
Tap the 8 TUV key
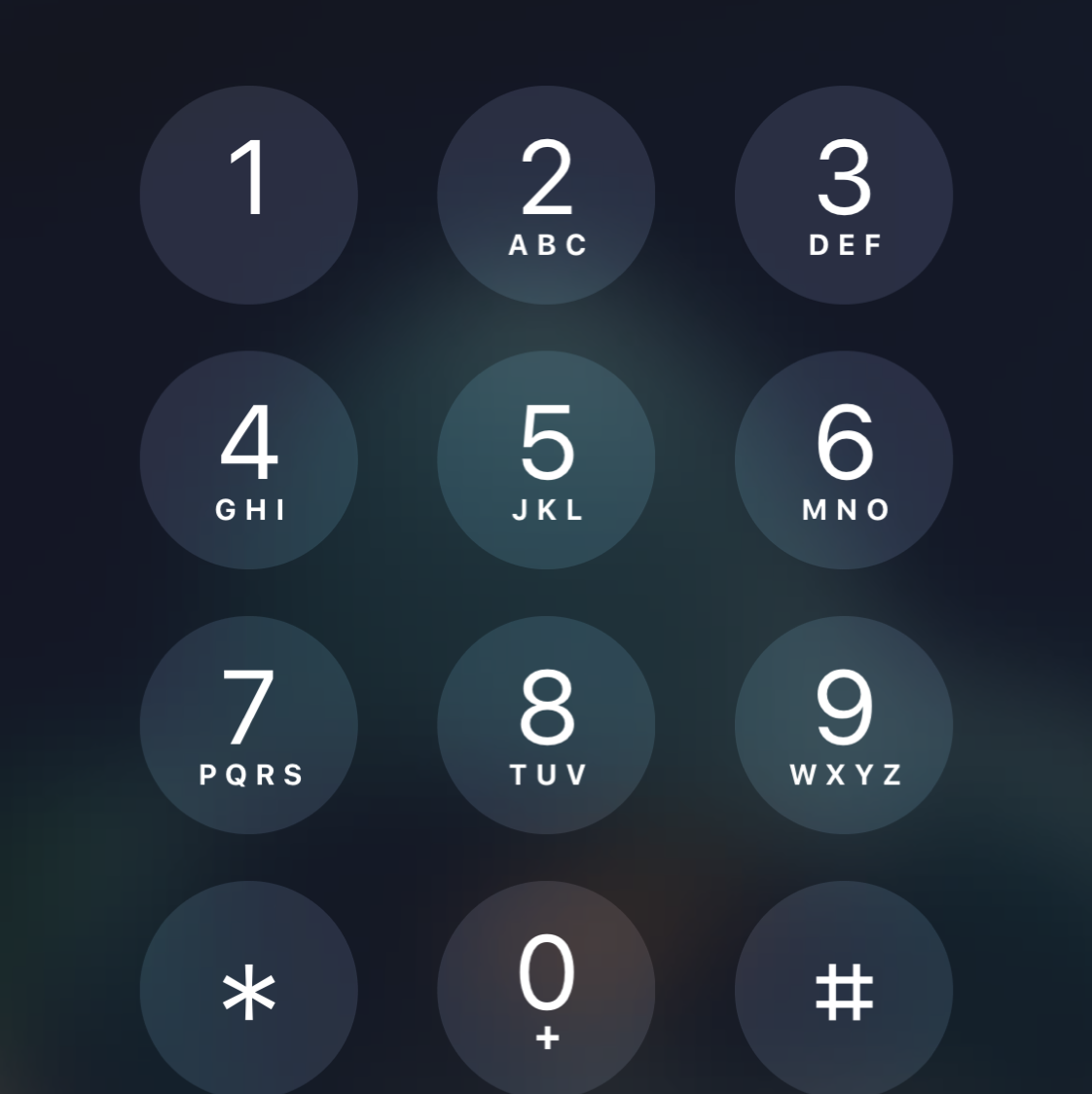point(546,725)
